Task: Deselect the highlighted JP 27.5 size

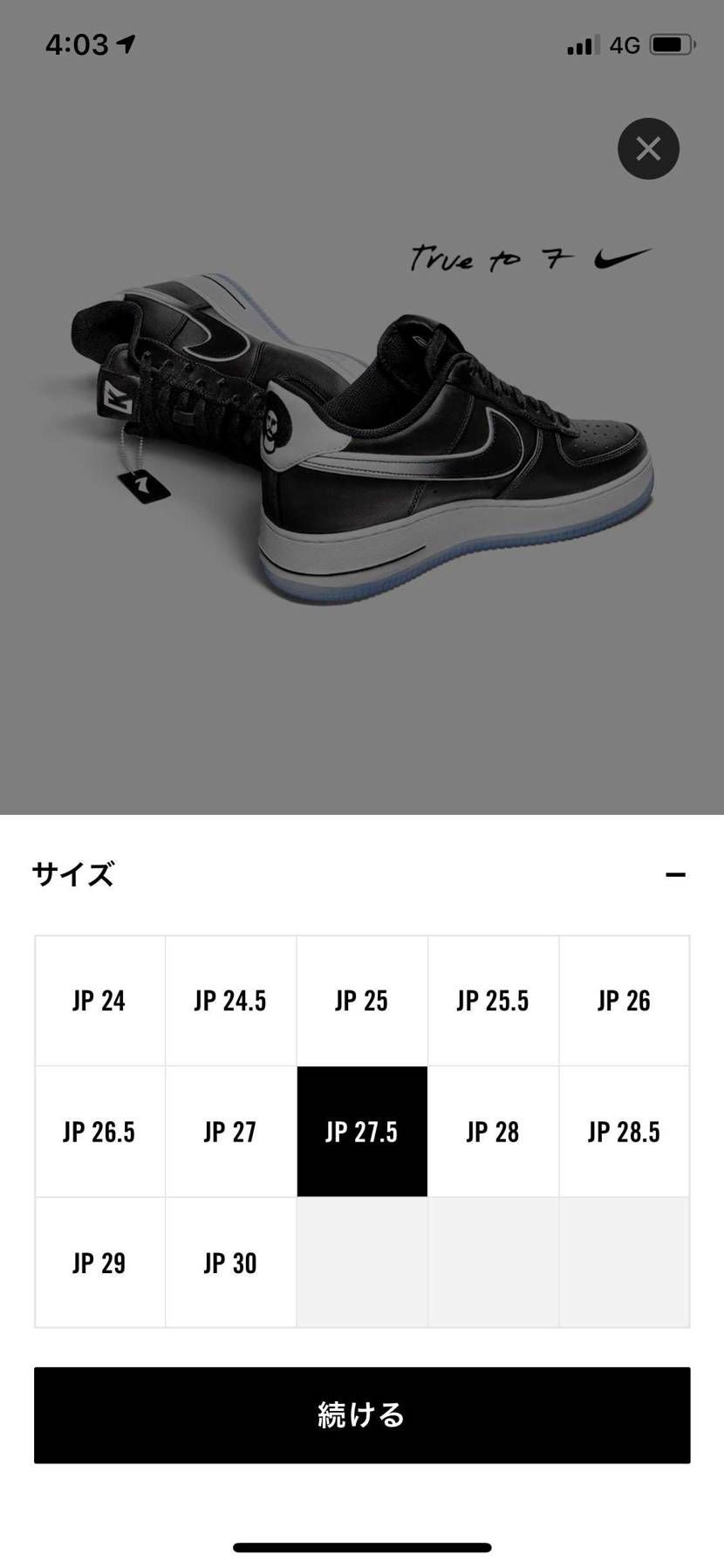Action: coord(362,1132)
